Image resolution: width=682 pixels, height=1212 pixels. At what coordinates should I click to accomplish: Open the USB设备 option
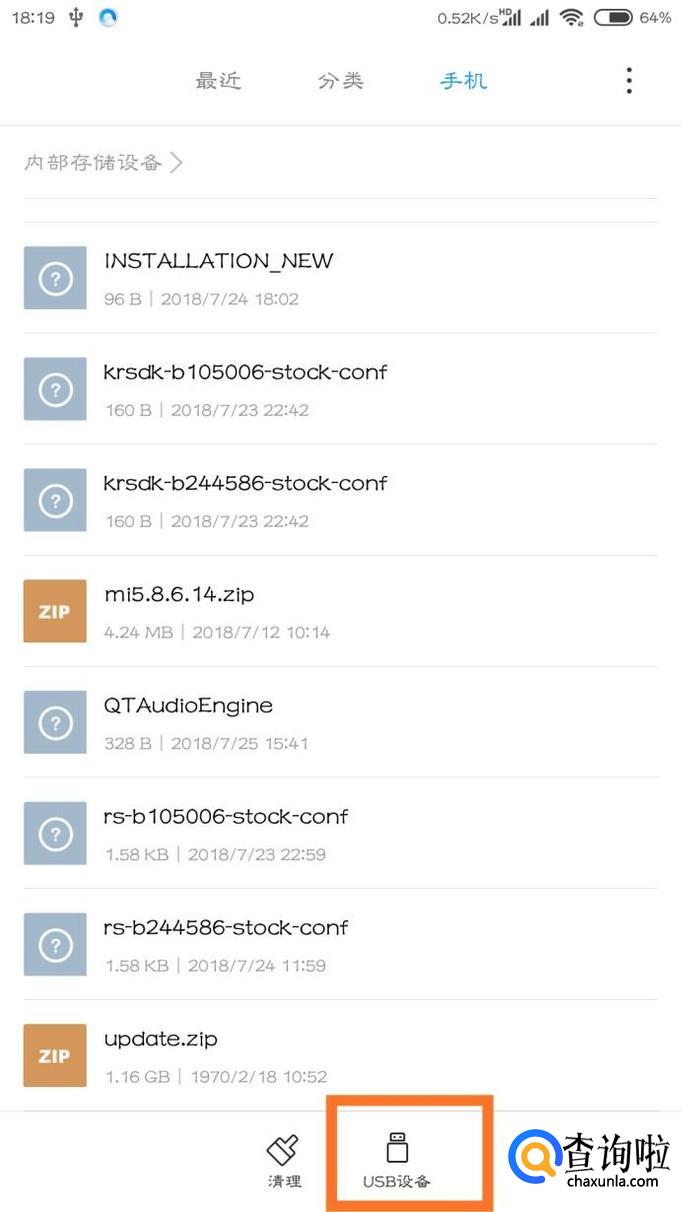point(397,1162)
